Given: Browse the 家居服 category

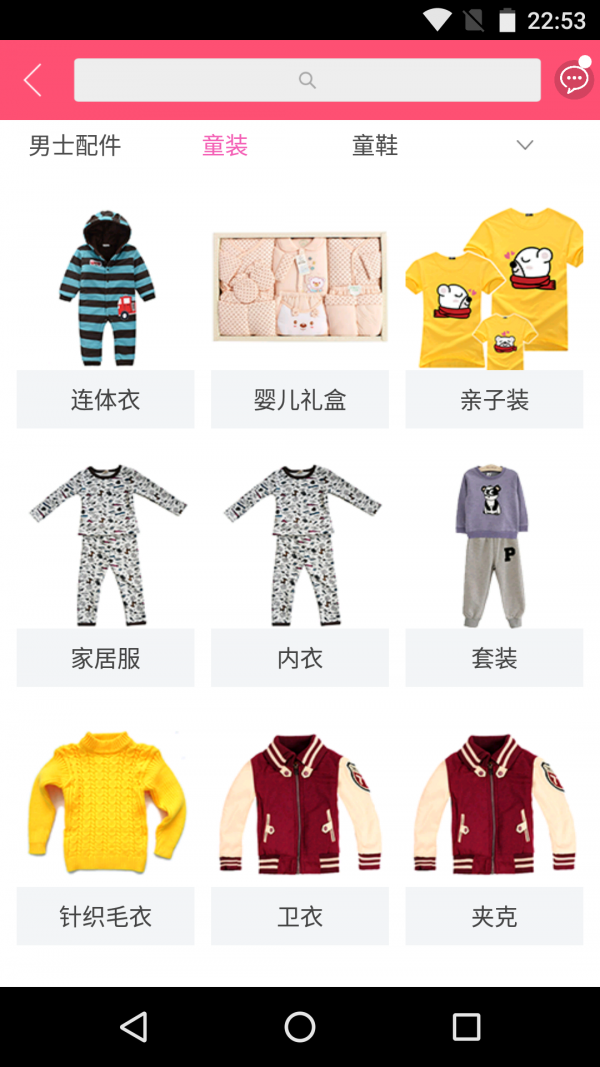Looking at the screenshot, I should (x=105, y=573).
